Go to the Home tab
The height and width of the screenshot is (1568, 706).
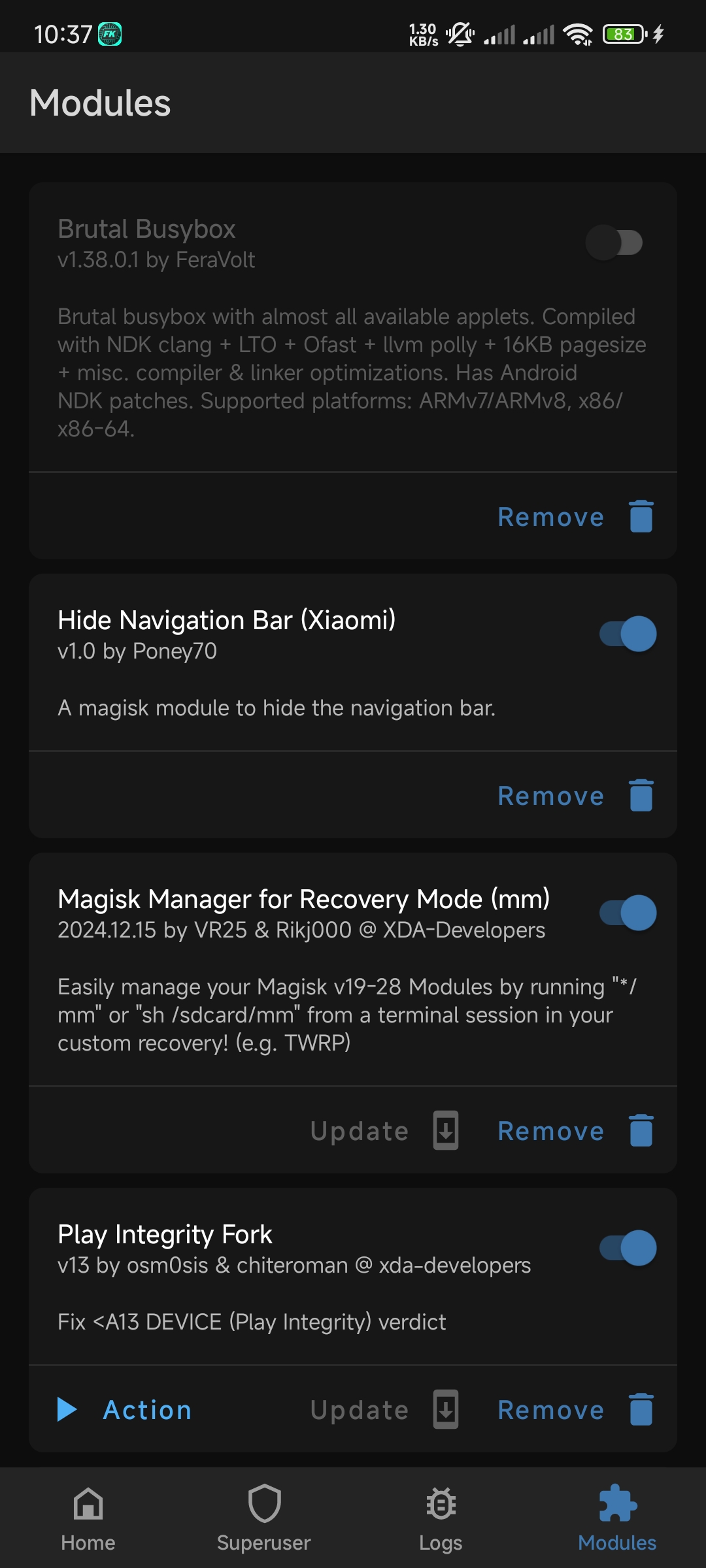88,1518
